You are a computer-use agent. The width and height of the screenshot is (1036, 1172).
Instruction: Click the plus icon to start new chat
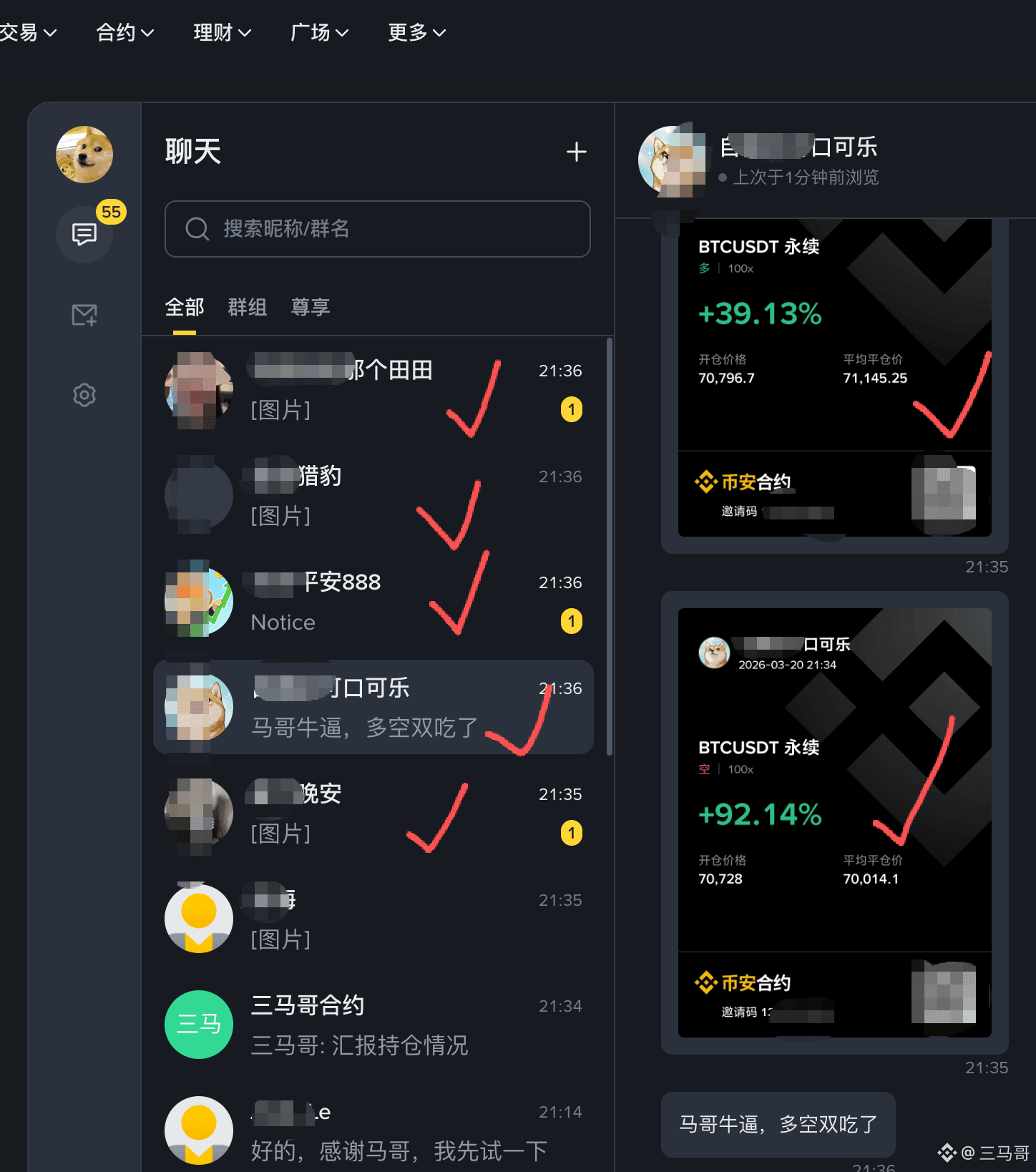(x=577, y=152)
